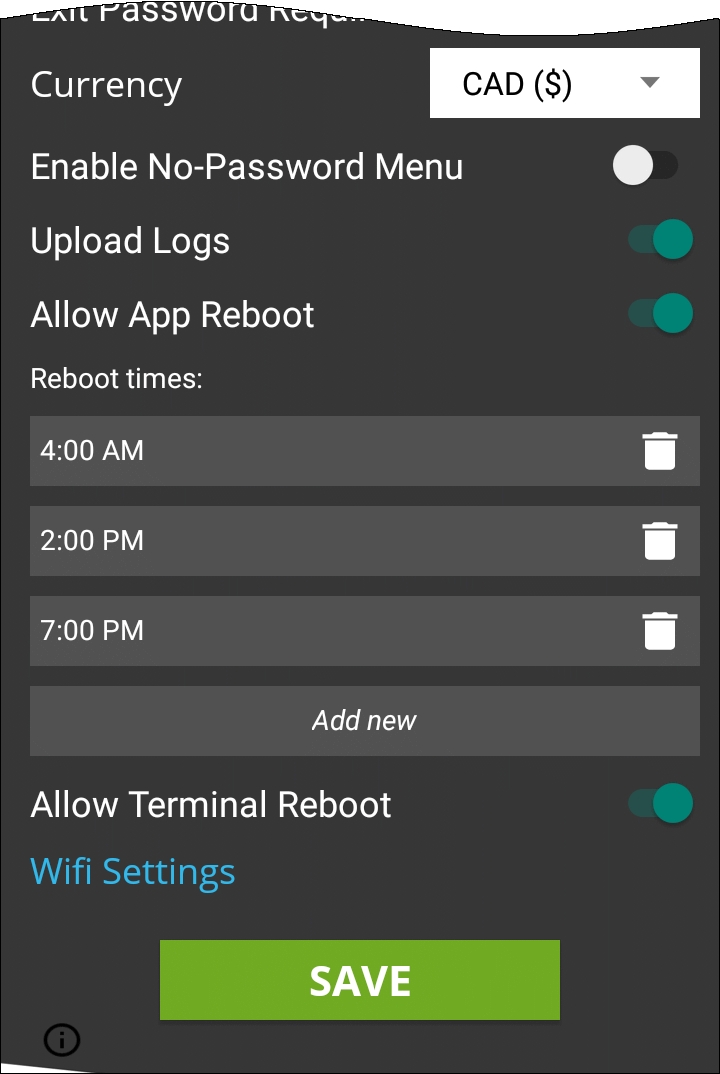Tap the info icon at bottom left
The height and width of the screenshot is (1074, 720).
tap(61, 1040)
